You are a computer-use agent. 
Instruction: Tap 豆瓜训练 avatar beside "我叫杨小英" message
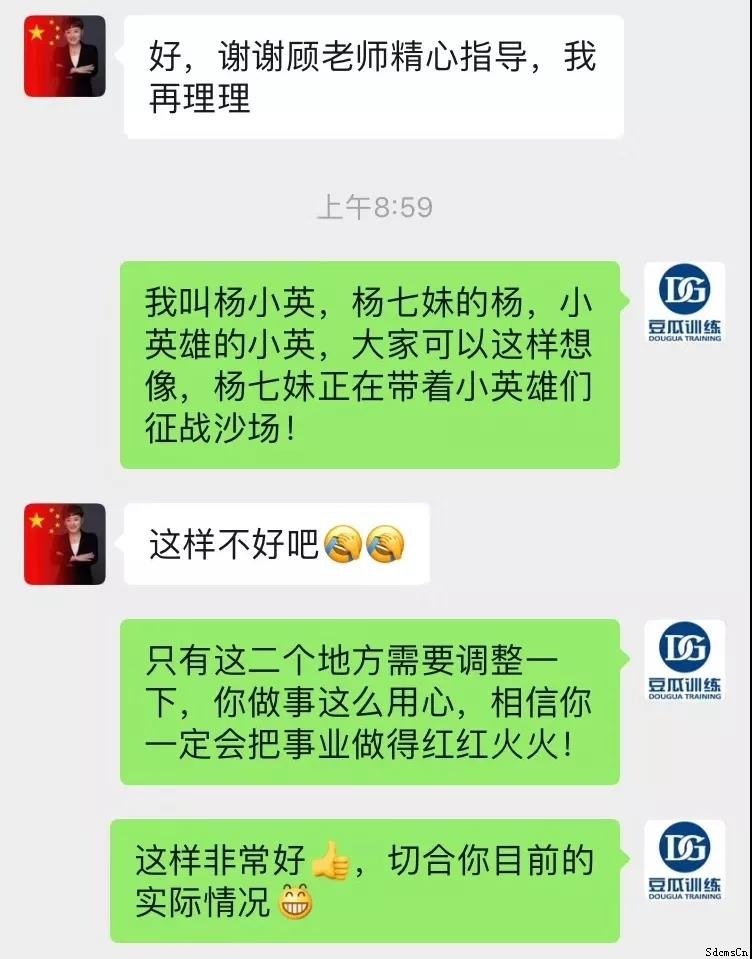(x=684, y=303)
